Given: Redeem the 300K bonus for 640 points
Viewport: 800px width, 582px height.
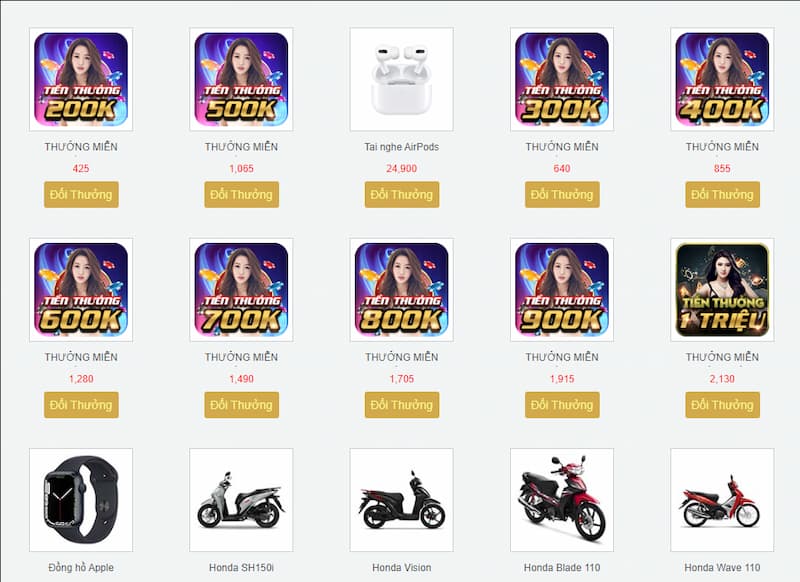Looking at the screenshot, I should point(562,194).
